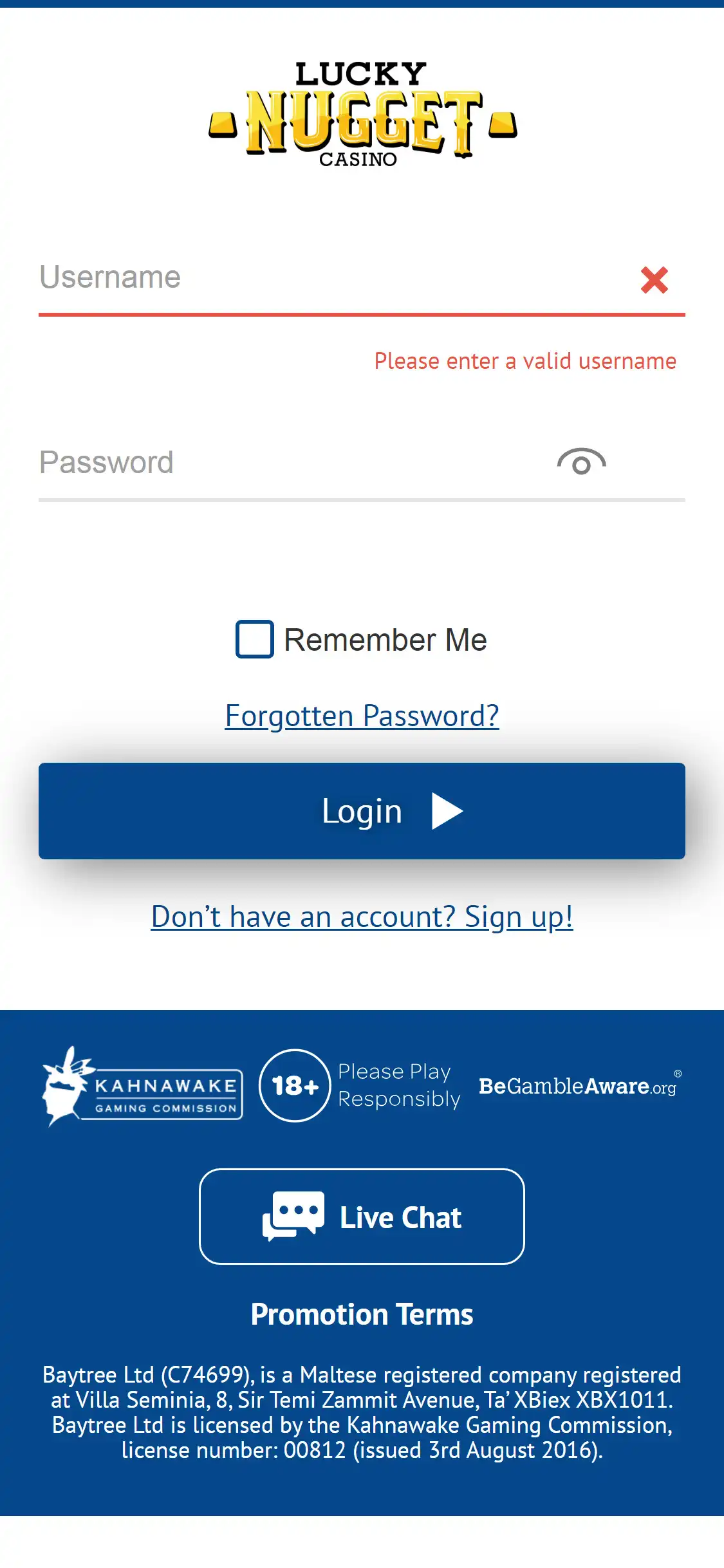Clear the username with the red X
Viewport: 724px width, 1568px height.
point(654,280)
